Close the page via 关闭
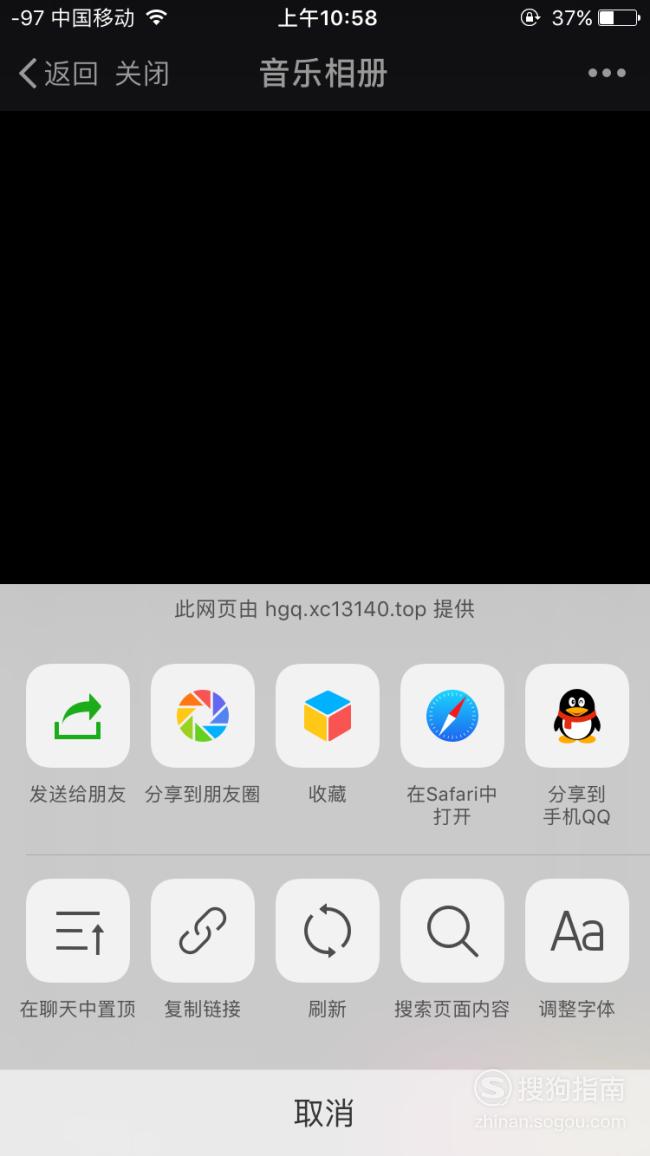 pos(142,73)
